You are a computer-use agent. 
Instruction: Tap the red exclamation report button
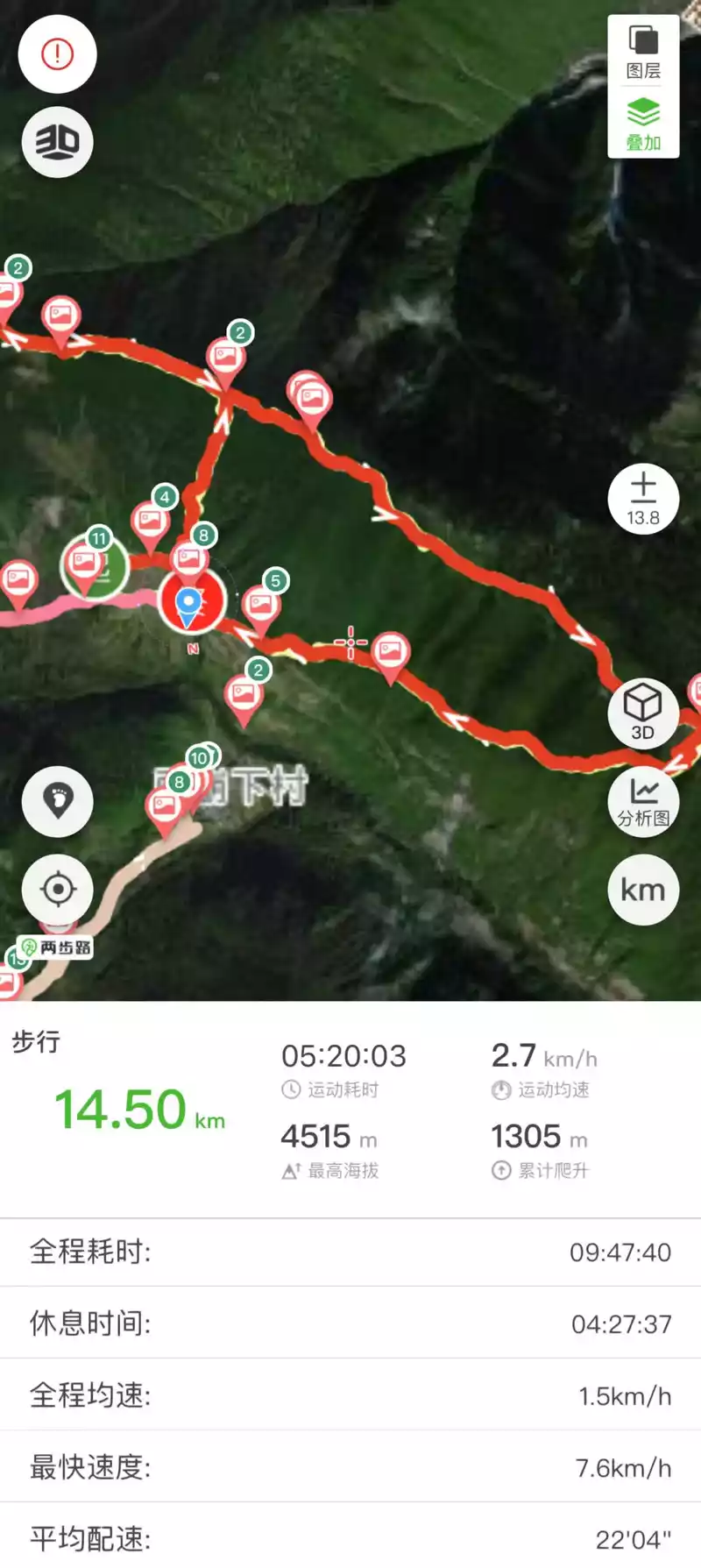(x=57, y=54)
